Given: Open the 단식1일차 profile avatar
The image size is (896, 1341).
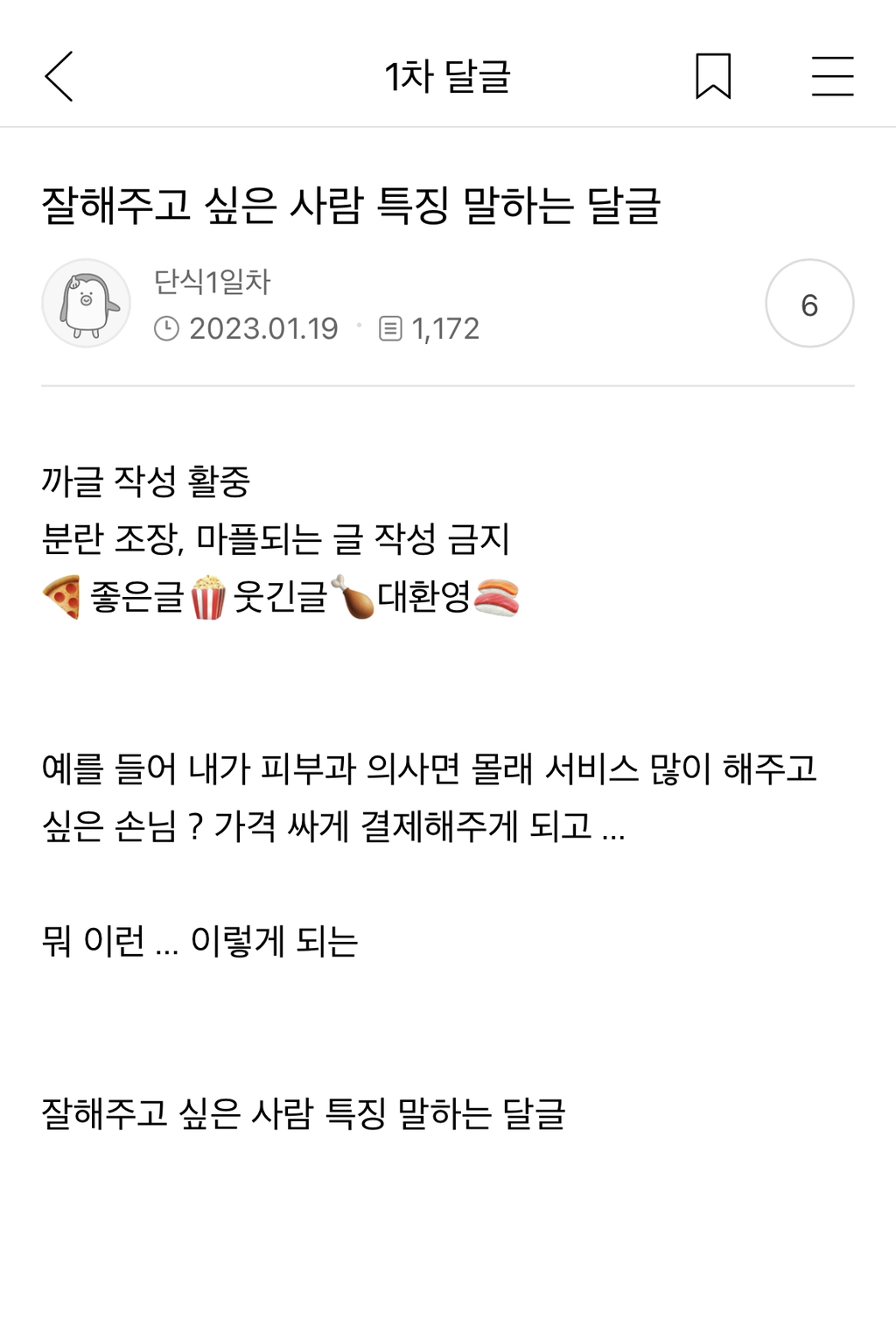Looking at the screenshot, I should 86,303.
